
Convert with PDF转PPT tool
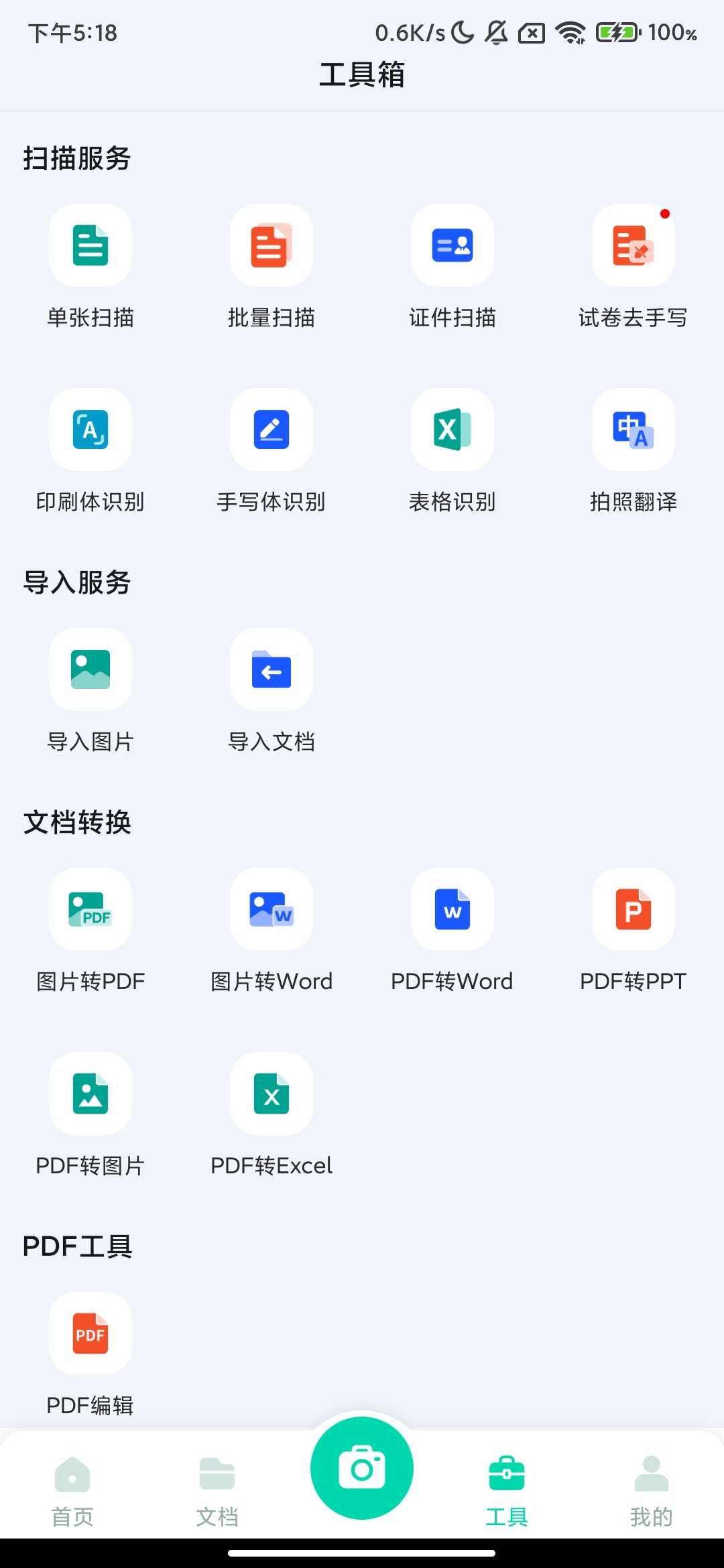(x=633, y=910)
